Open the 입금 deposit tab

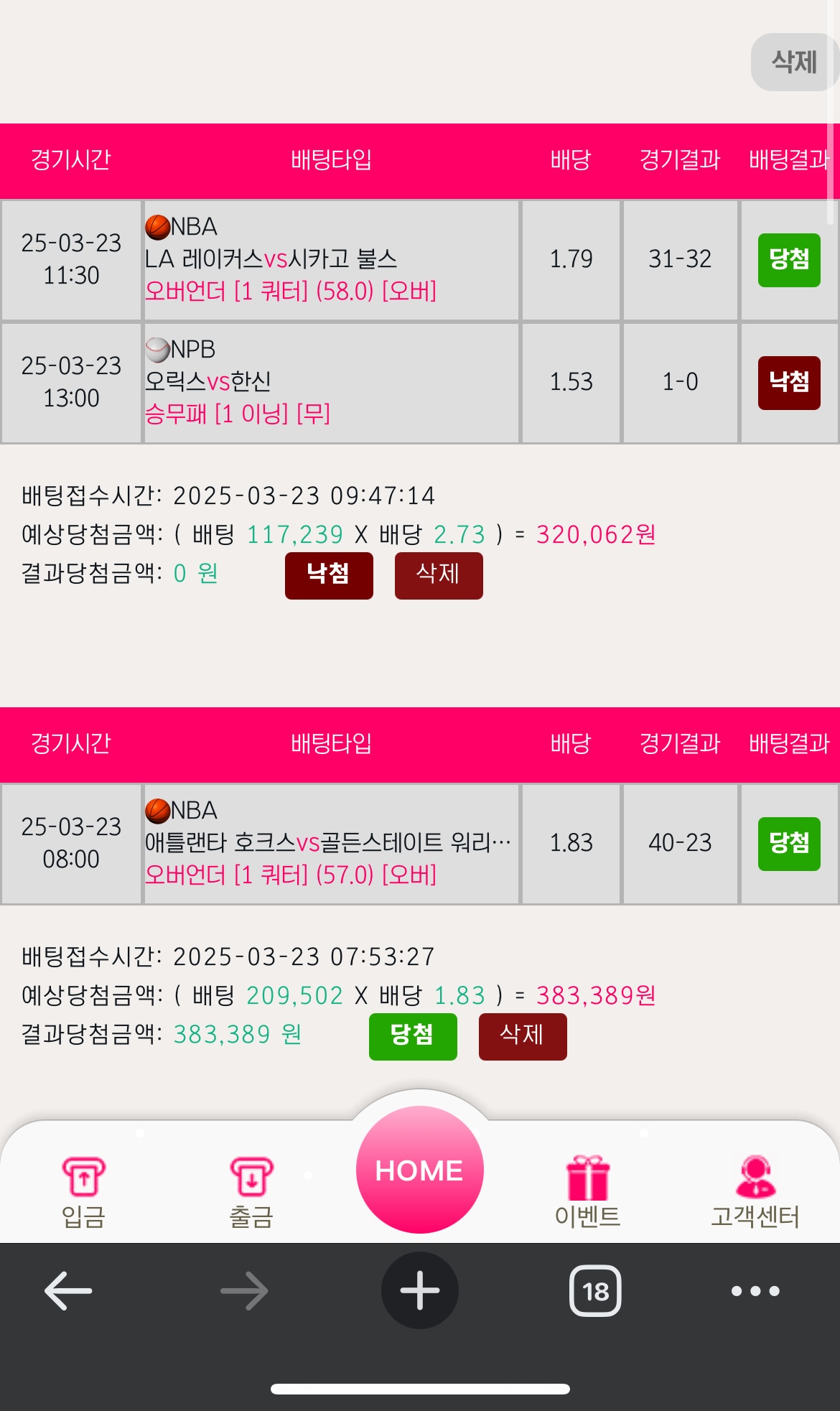click(83, 1192)
